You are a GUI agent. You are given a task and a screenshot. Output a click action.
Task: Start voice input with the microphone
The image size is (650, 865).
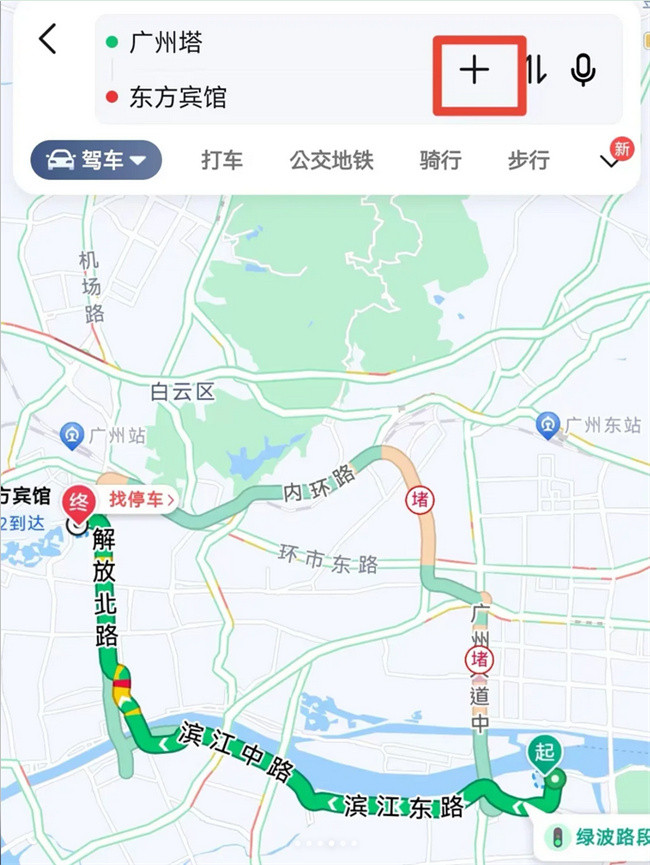click(583, 69)
